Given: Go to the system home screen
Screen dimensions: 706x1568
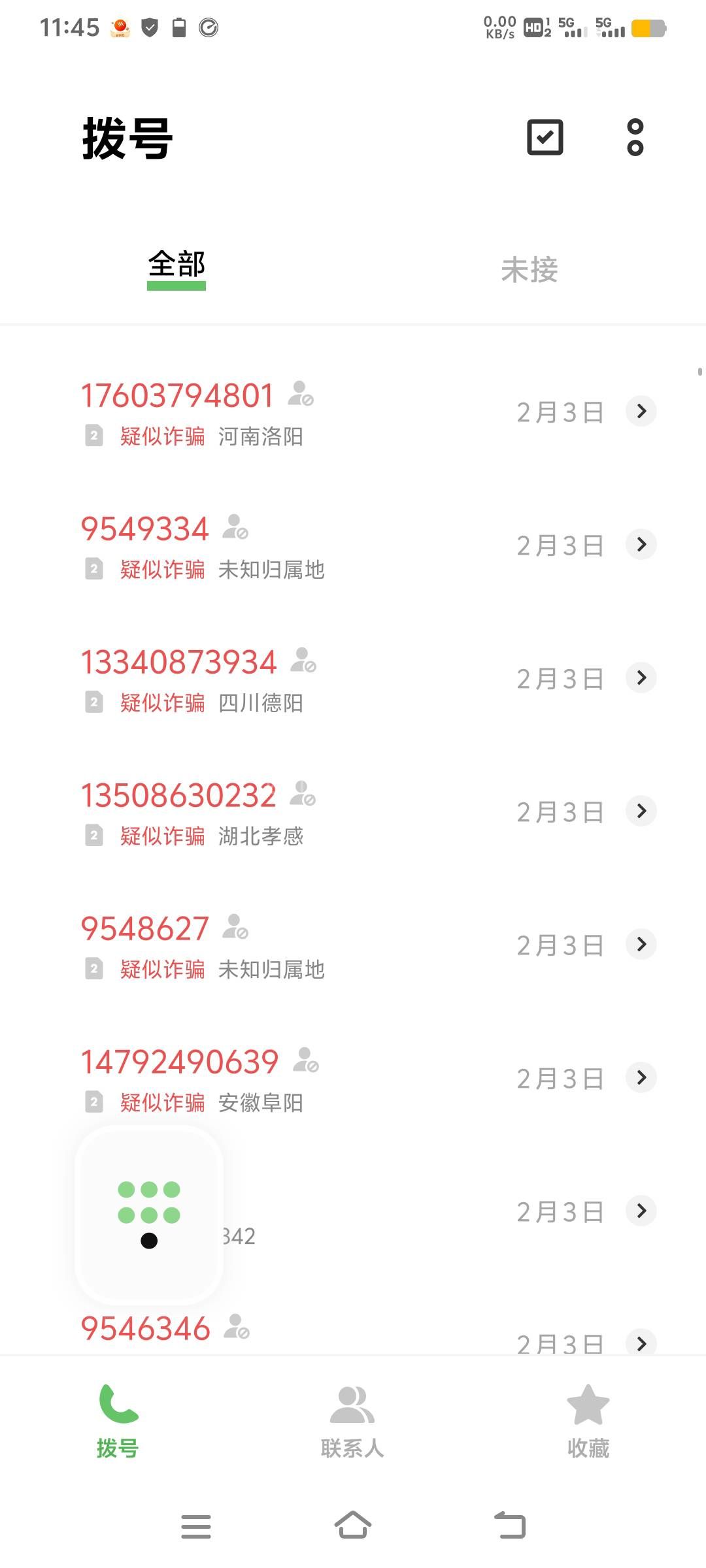Looking at the screenshot, I should click(353, 1526).
